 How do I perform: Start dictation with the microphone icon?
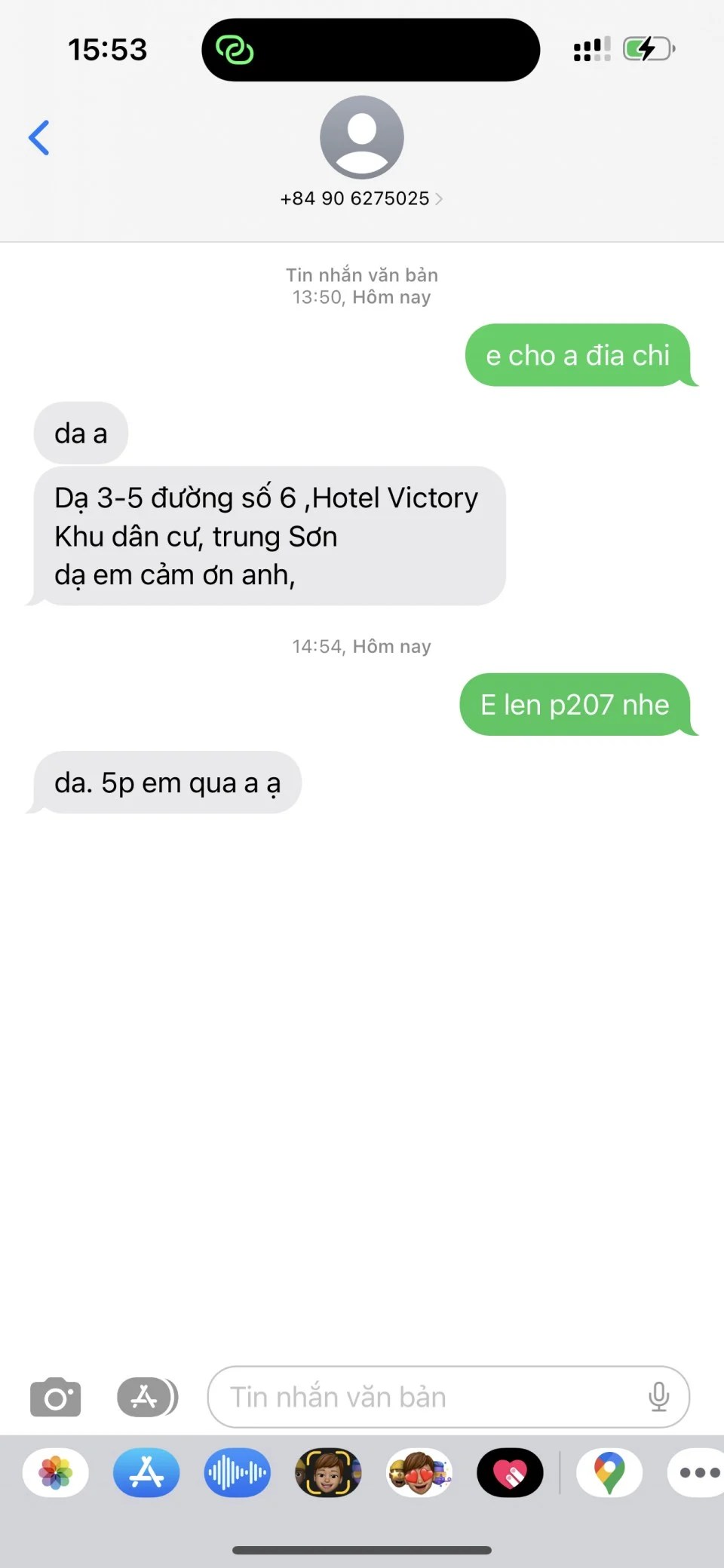pos(658,1398)
